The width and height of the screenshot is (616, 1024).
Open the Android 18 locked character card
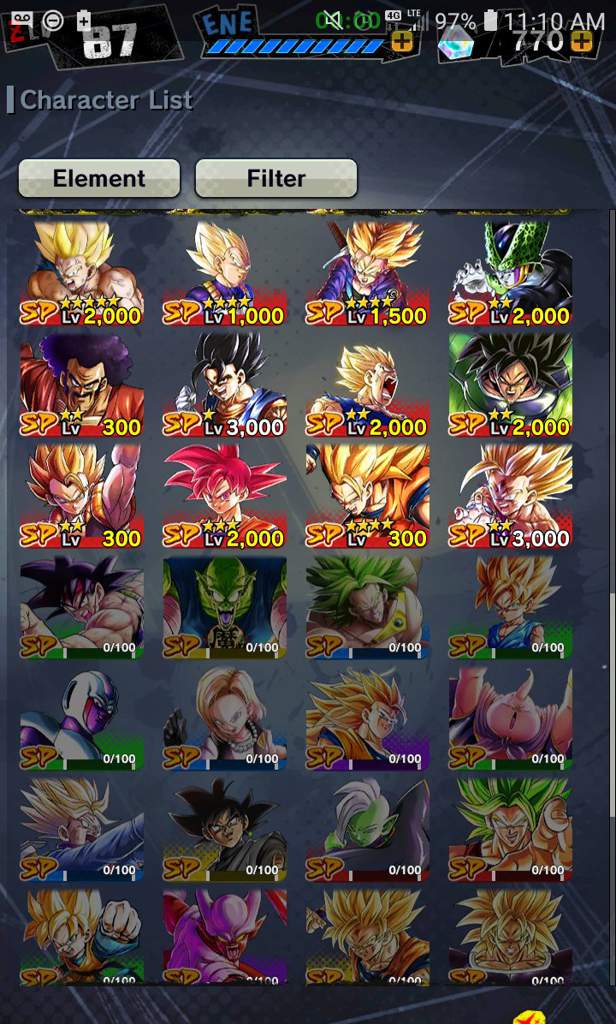tap(225, 718)
